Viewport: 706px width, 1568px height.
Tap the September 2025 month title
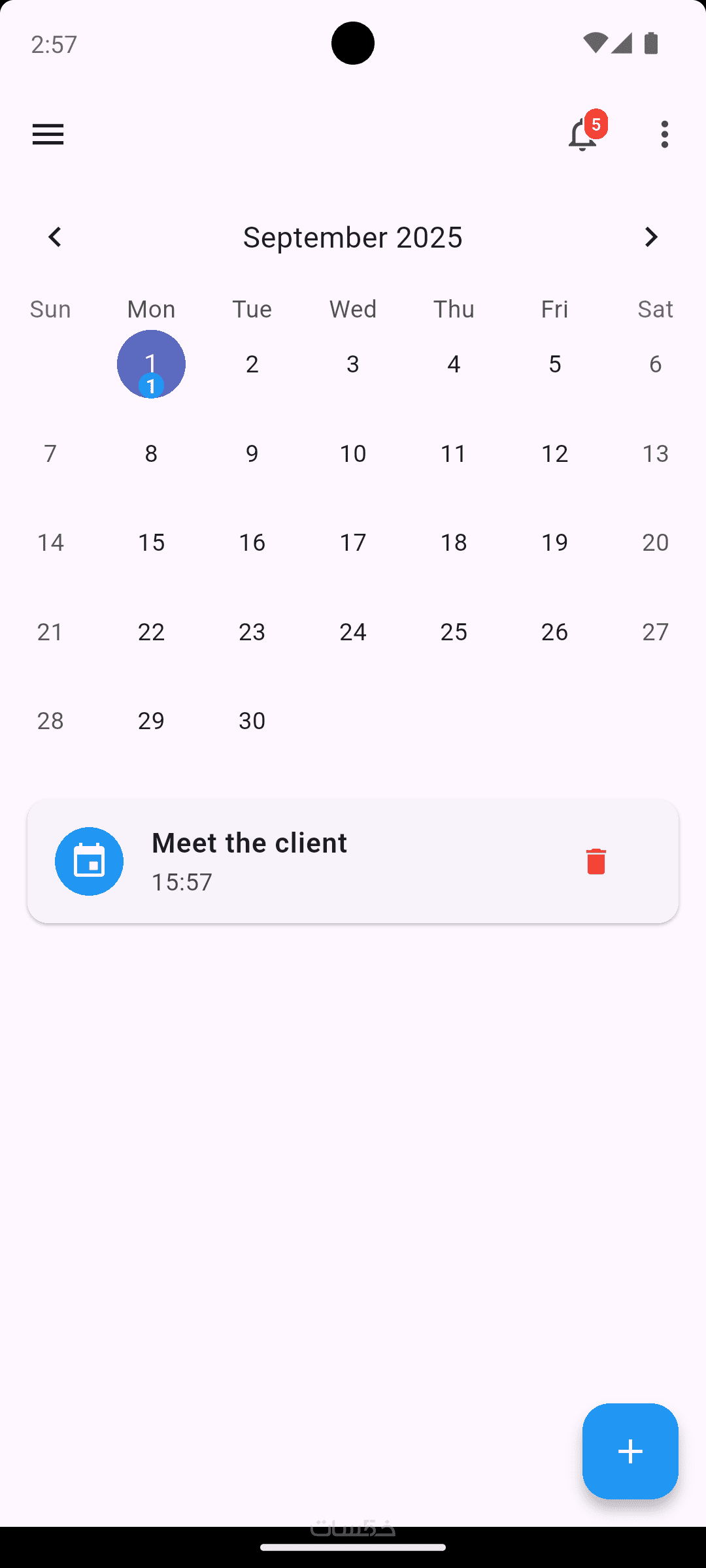[353, 237]
